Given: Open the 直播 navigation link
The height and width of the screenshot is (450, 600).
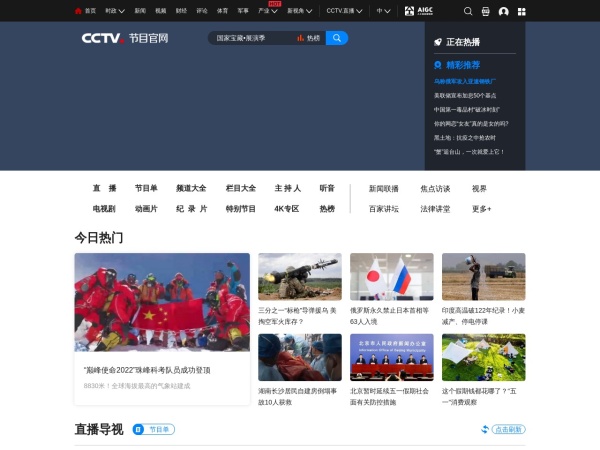Looking at the screenshot, I should click(104, 188).
